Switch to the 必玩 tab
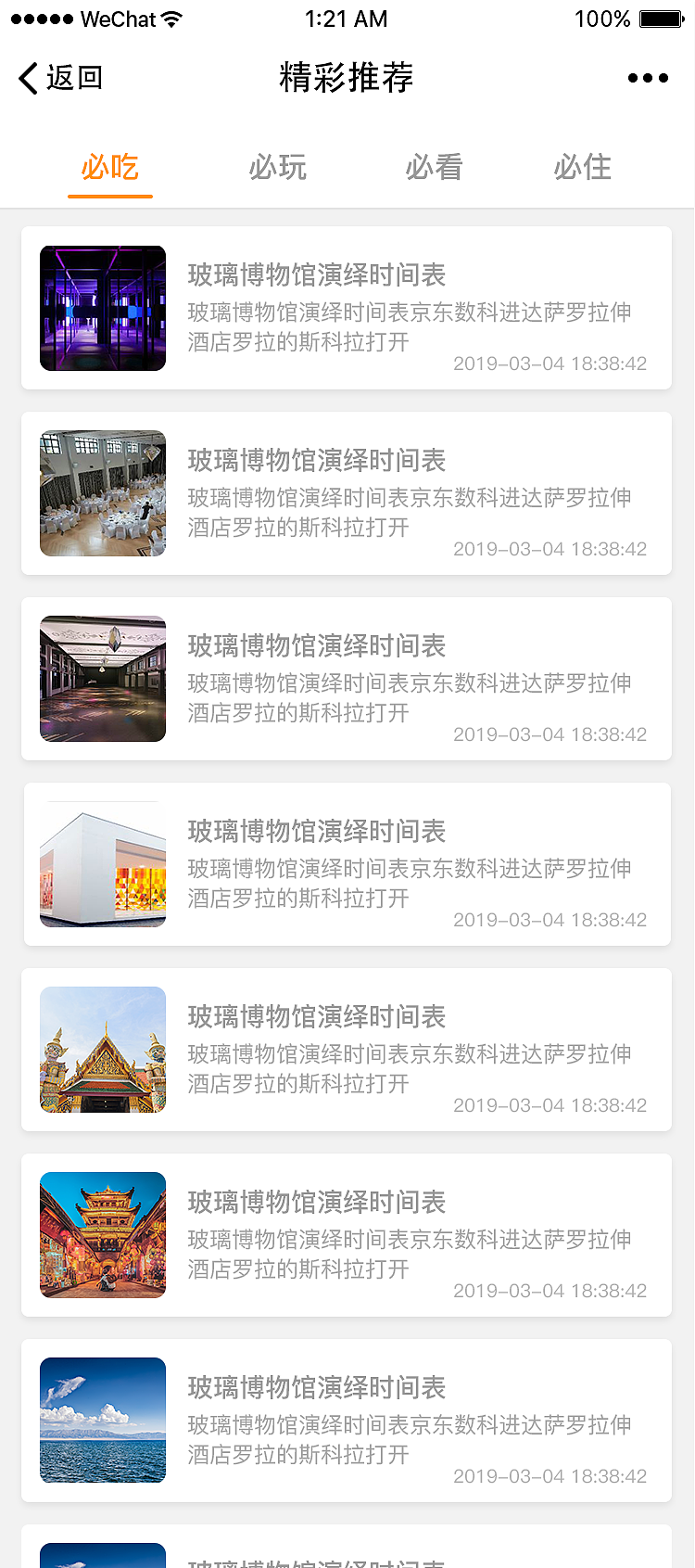Image resolution: width=695 pixels, height=1568 pixels. (277, 167)
